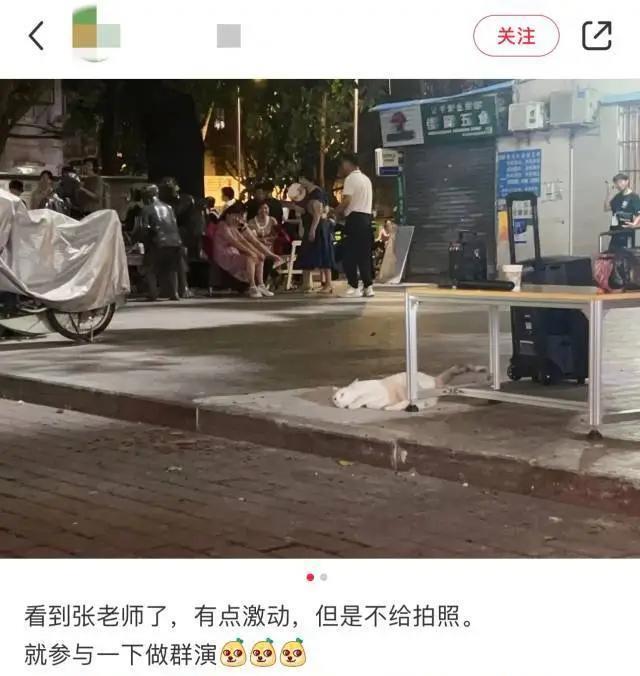640x676 pixels.
Task: Share this post via the share icon
Action: [x=597, y=36]
